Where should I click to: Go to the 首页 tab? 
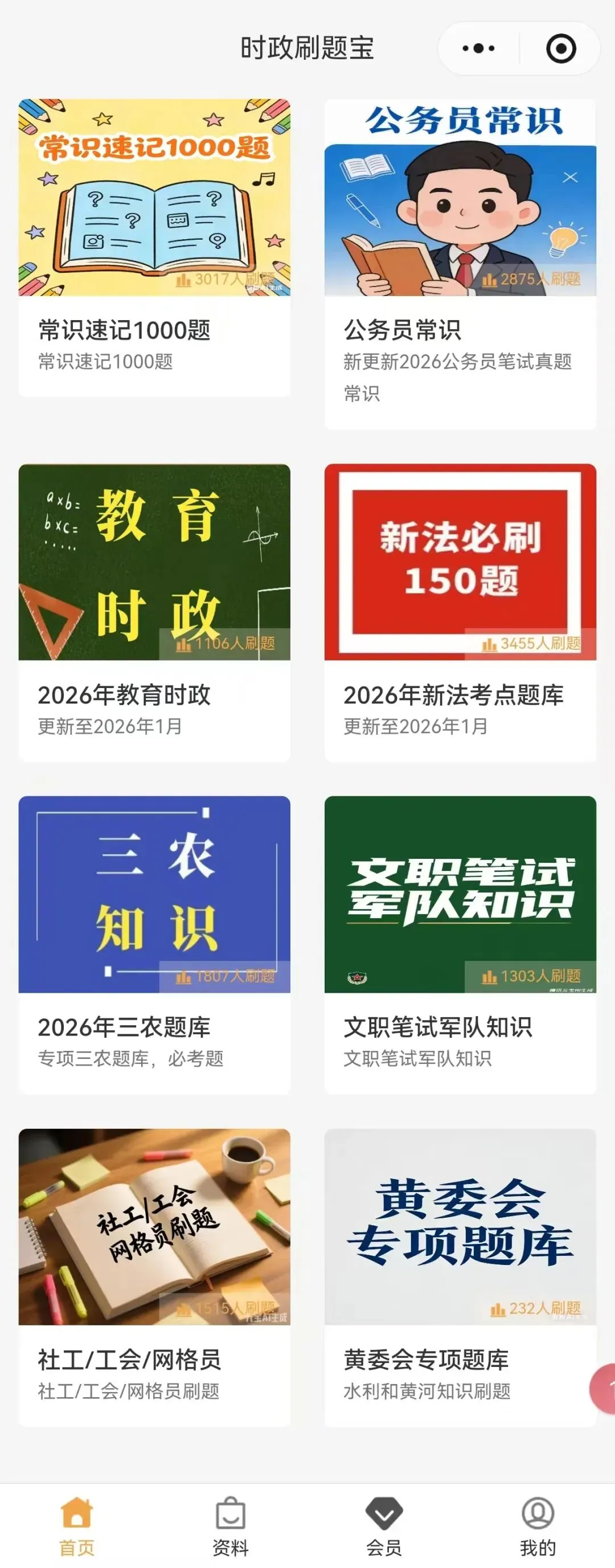point(77,1526)
